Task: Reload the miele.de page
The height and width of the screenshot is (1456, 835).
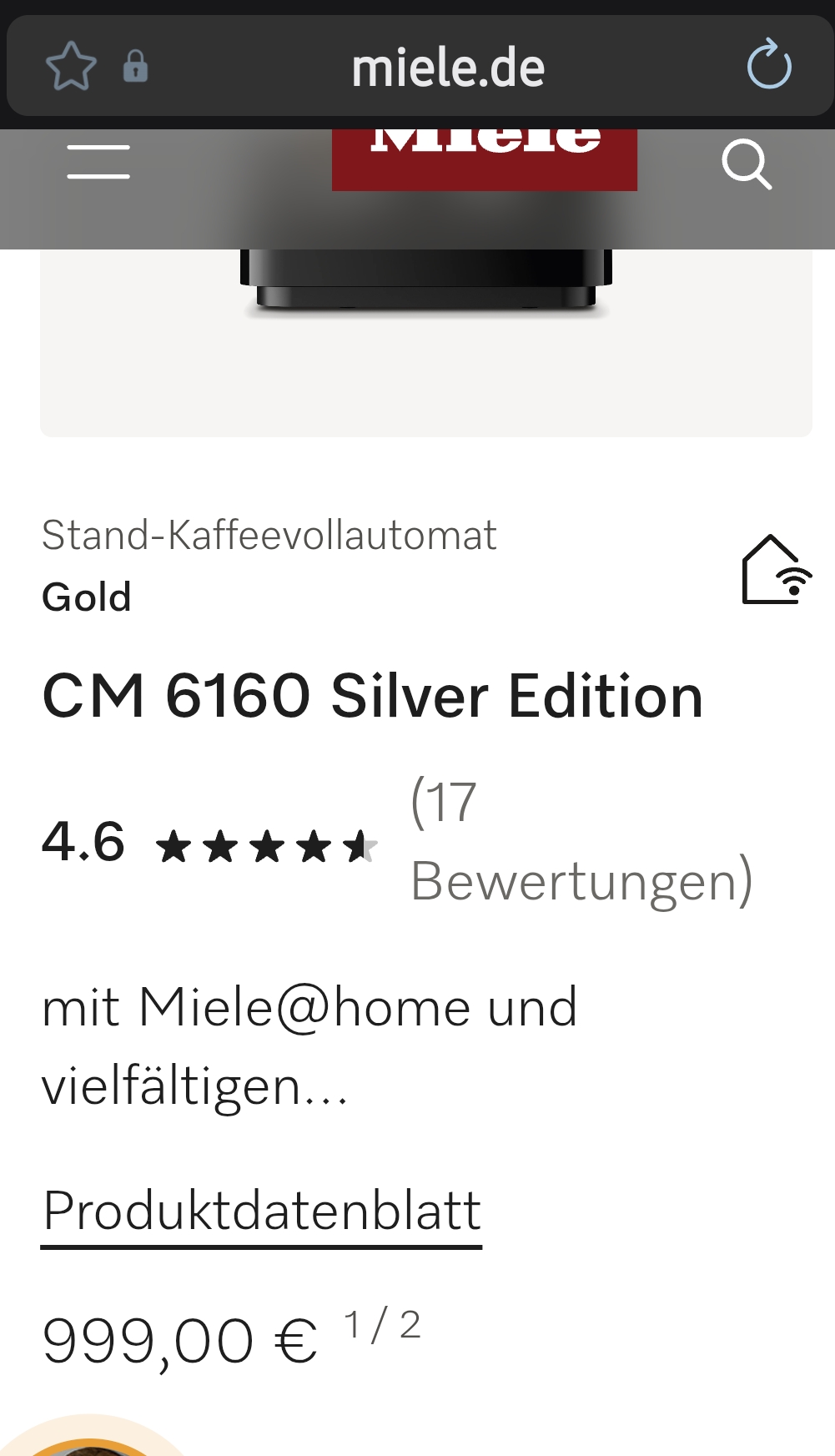Action: [769, 64]
